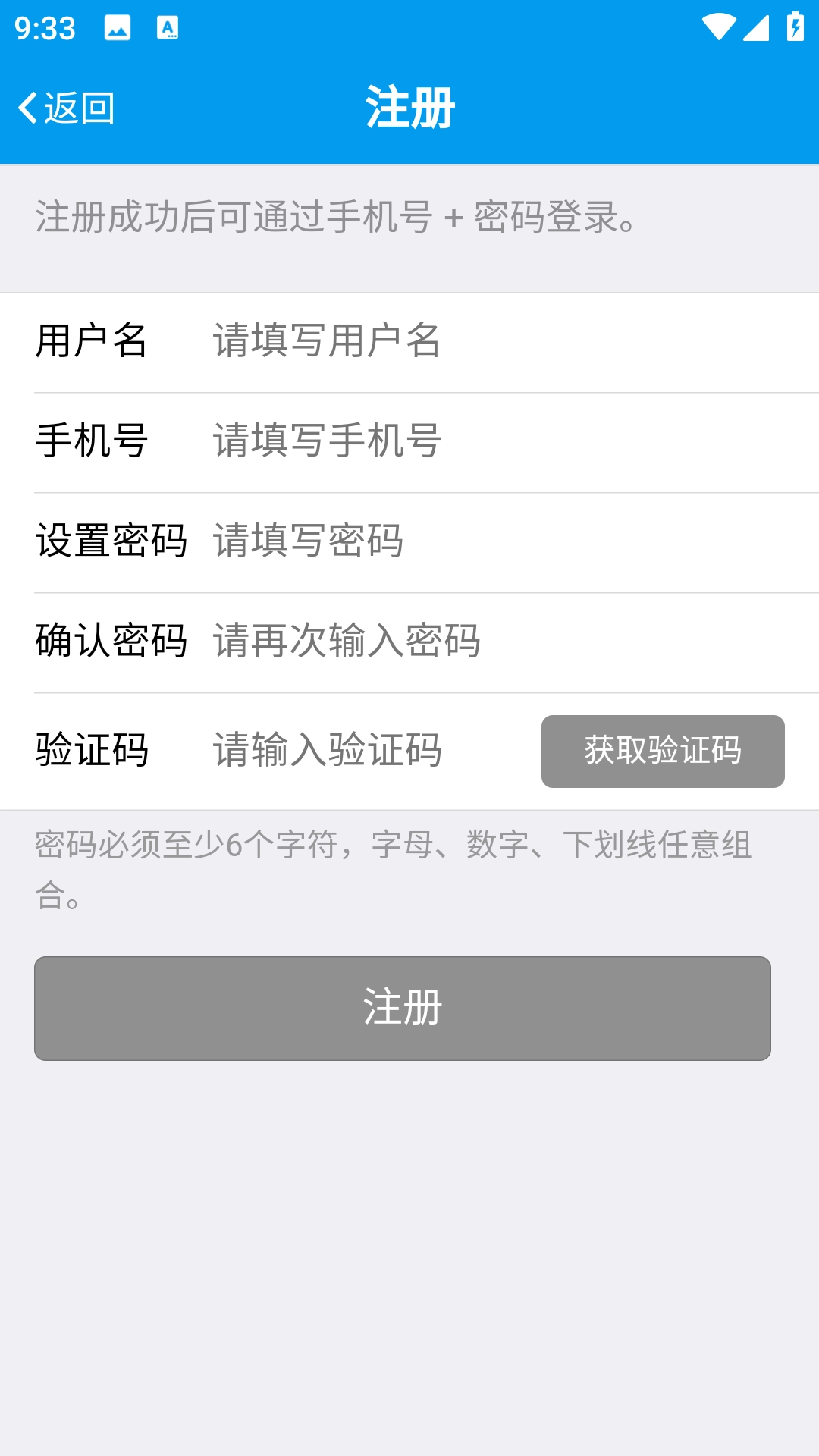The image size is (819, 1456).
Task: Request a code with 获取验证码
Action: point(662,751)
